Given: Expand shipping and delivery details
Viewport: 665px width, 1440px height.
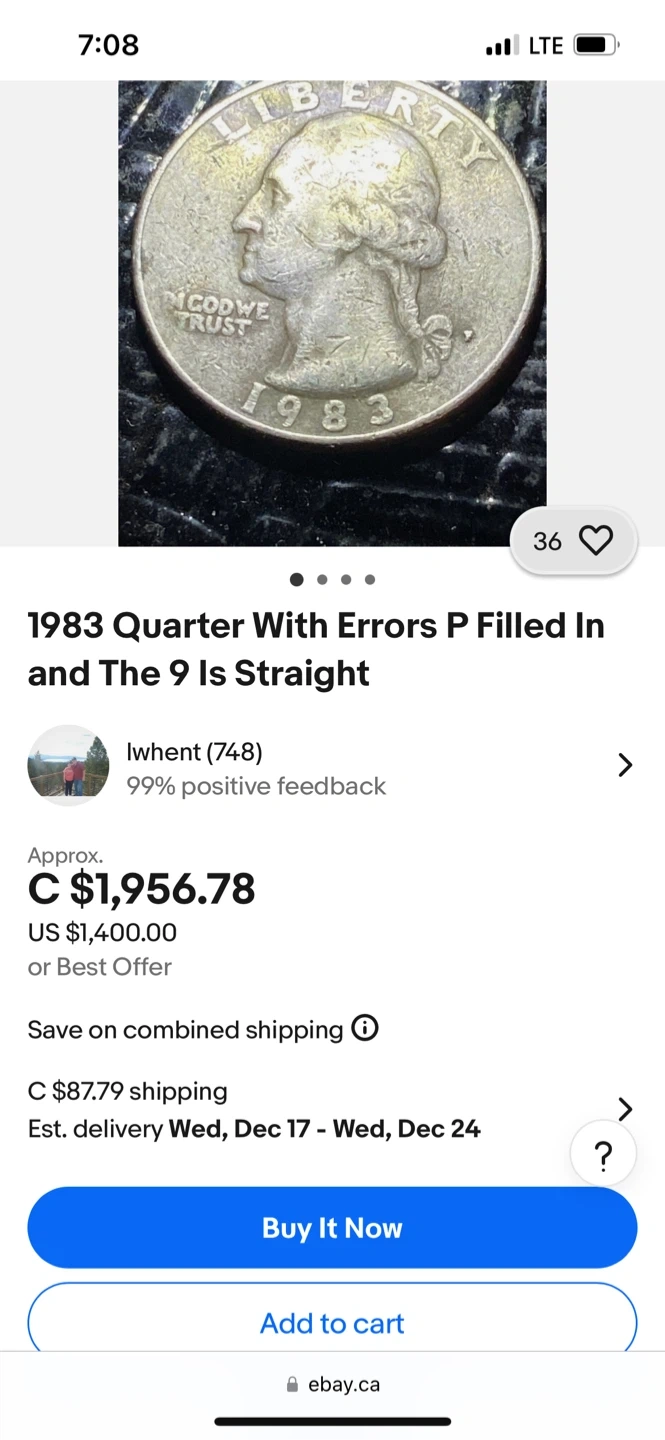Looking at the screenshot, I should [x=625, y=1109].
